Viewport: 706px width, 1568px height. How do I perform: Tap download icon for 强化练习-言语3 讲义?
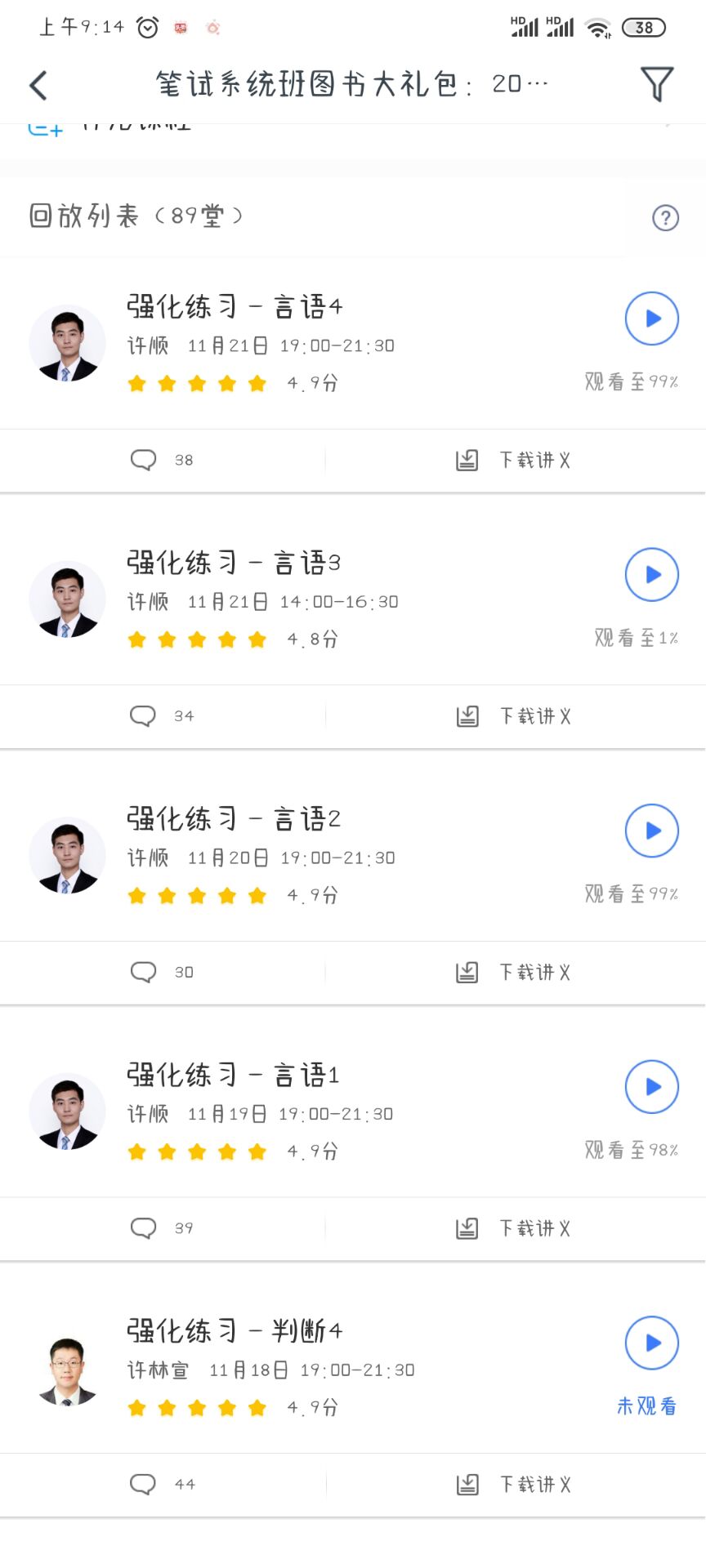(467, 715)
